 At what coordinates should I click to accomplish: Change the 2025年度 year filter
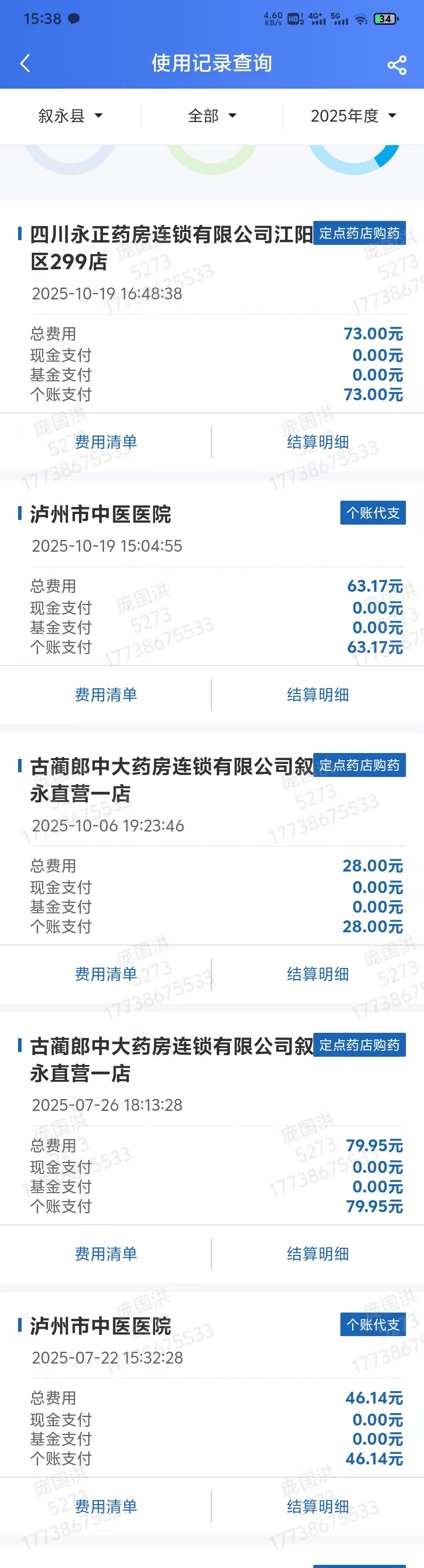353,116
